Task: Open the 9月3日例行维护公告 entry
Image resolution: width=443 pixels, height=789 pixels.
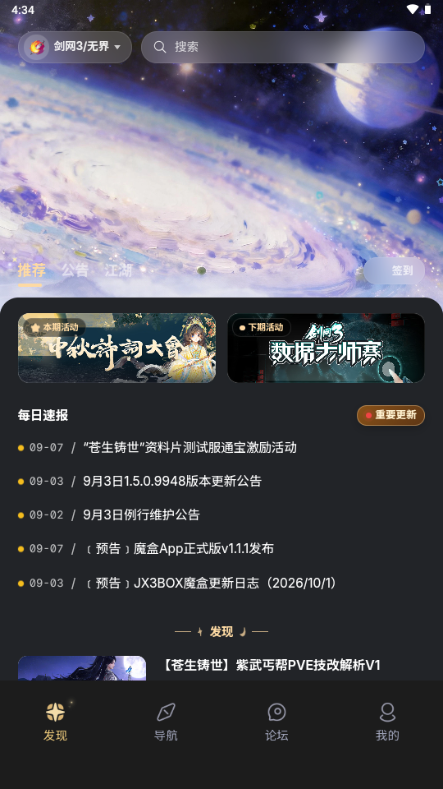Action: [x=141, y=515]
